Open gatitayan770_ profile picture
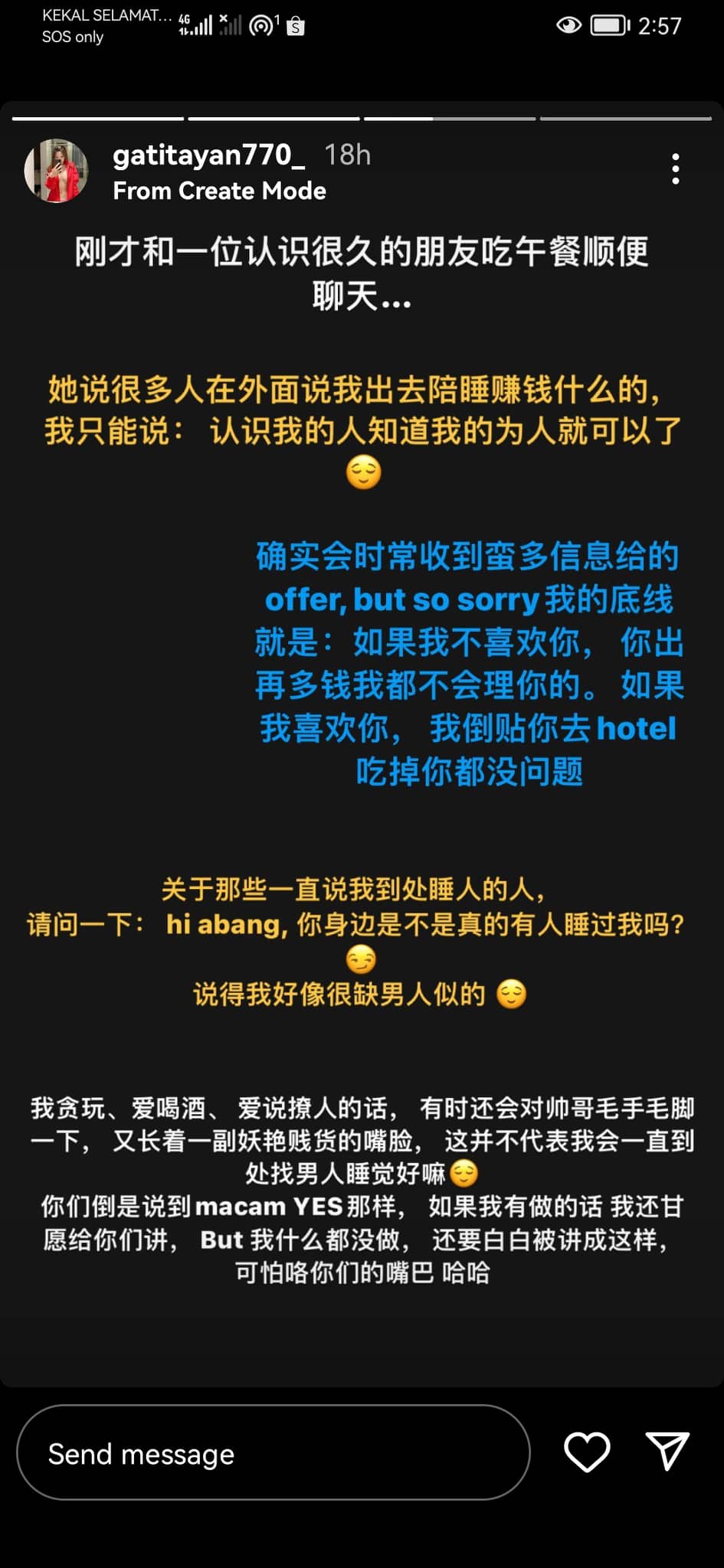The image size is (724, 1568). pyautogui.click(x=57, y=171)
